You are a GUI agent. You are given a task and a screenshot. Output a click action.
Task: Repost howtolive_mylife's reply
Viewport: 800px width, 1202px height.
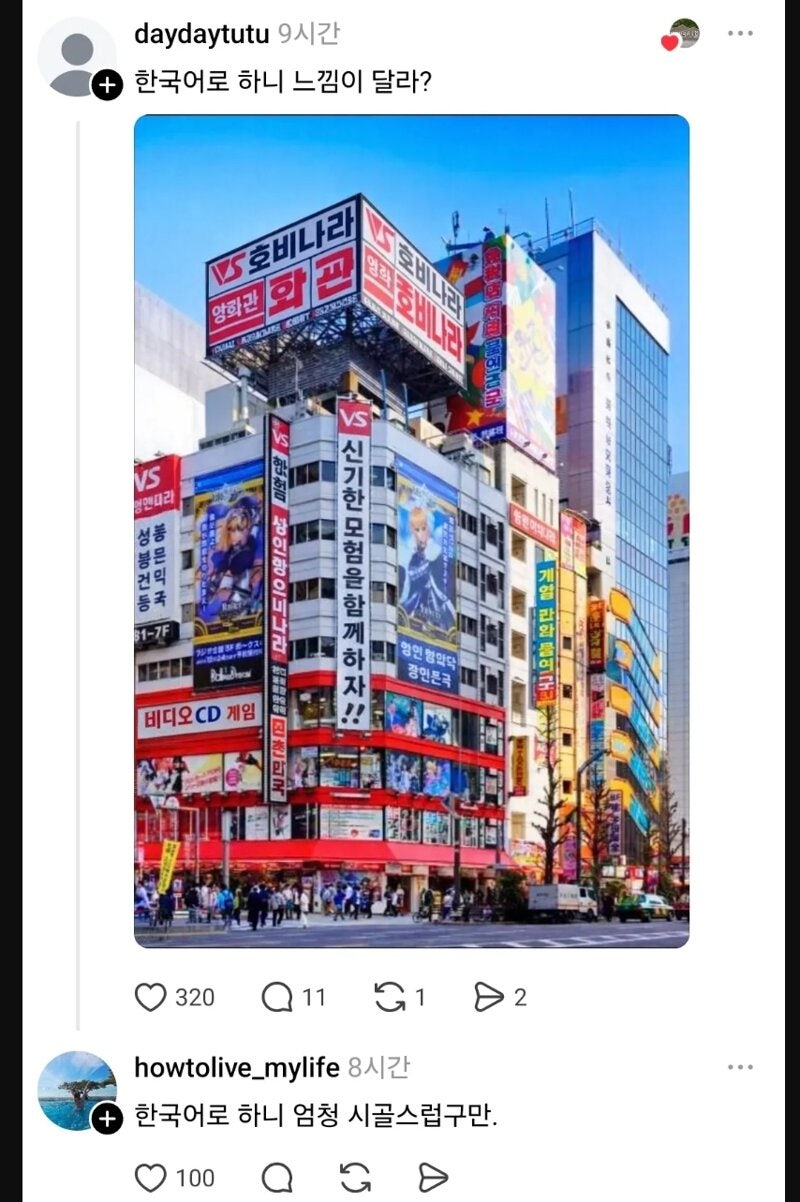pos(355,1177)
